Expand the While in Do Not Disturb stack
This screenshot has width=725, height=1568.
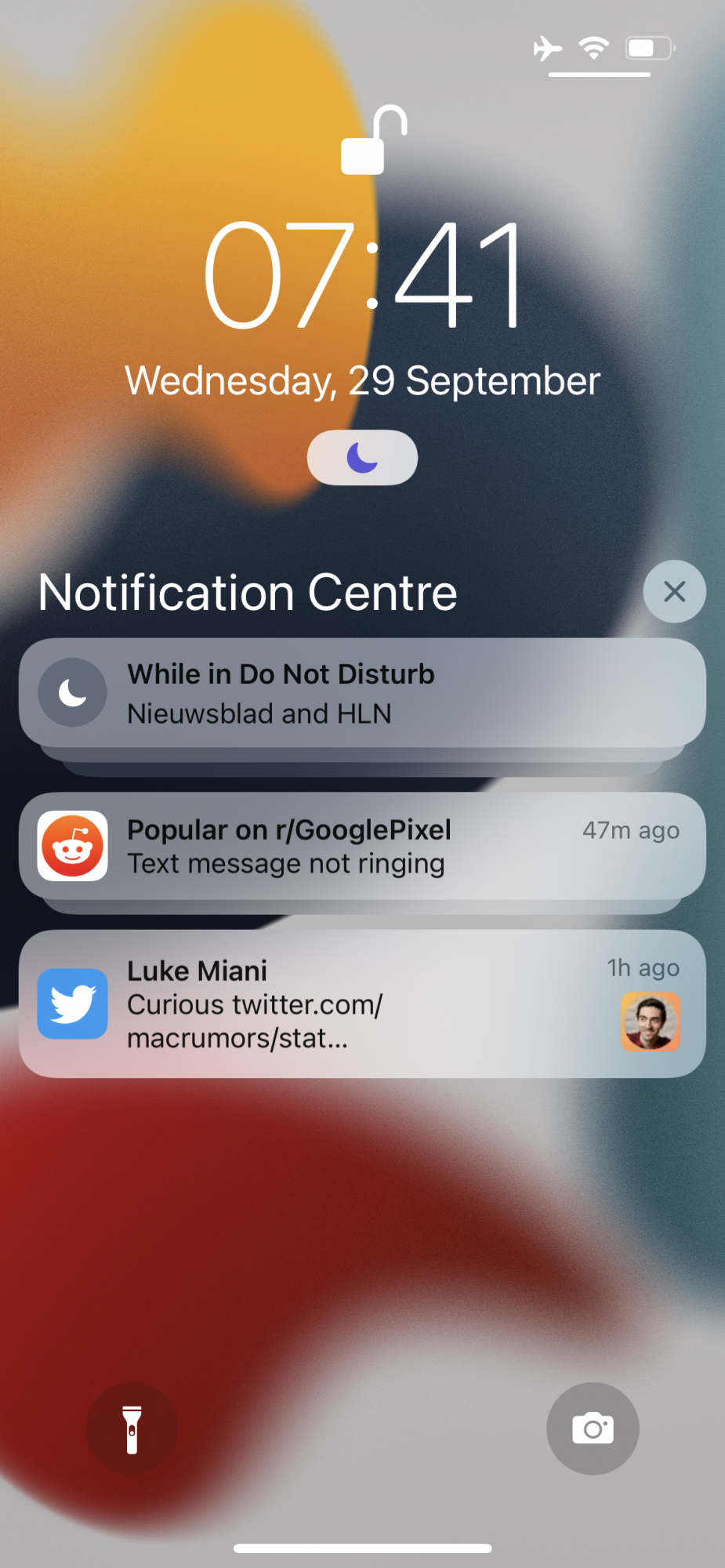362,693
